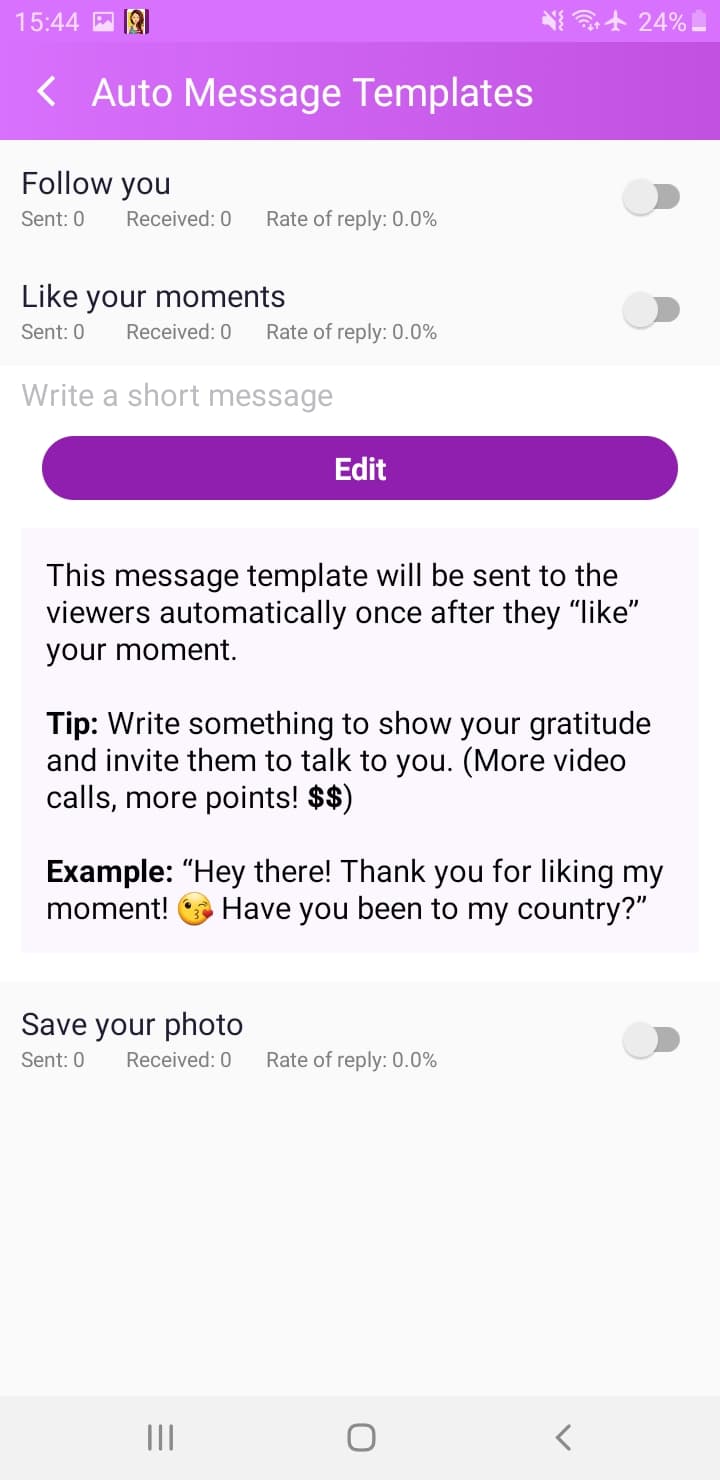Switch on Save your photo template
This screenshot has width=720, height=1480.
coord(652,1040)
